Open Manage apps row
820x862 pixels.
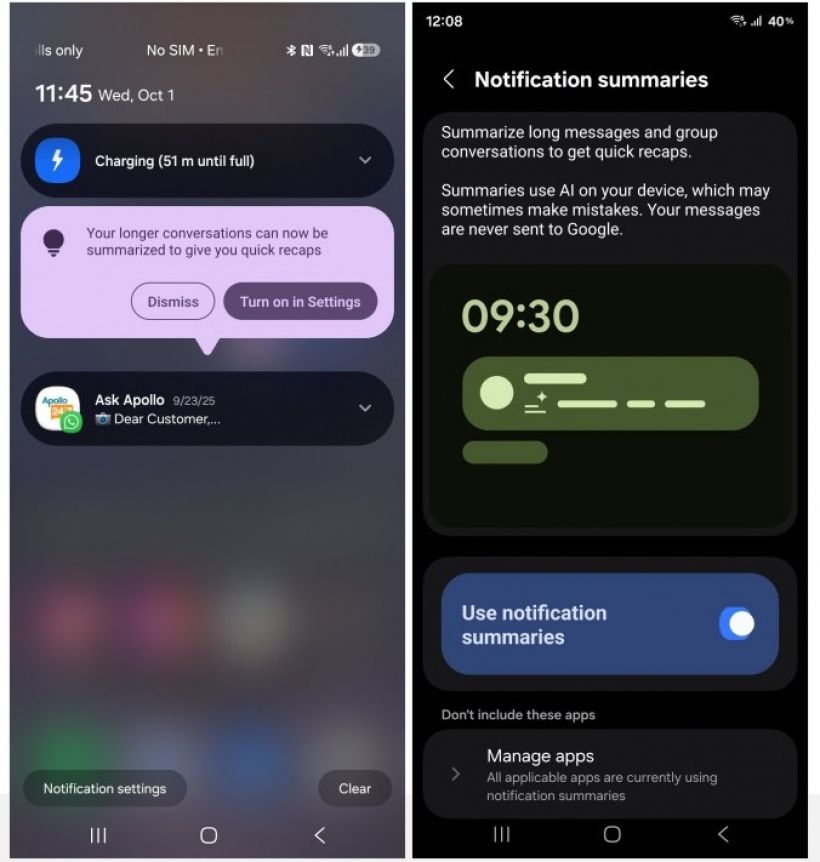click(610, 773)
